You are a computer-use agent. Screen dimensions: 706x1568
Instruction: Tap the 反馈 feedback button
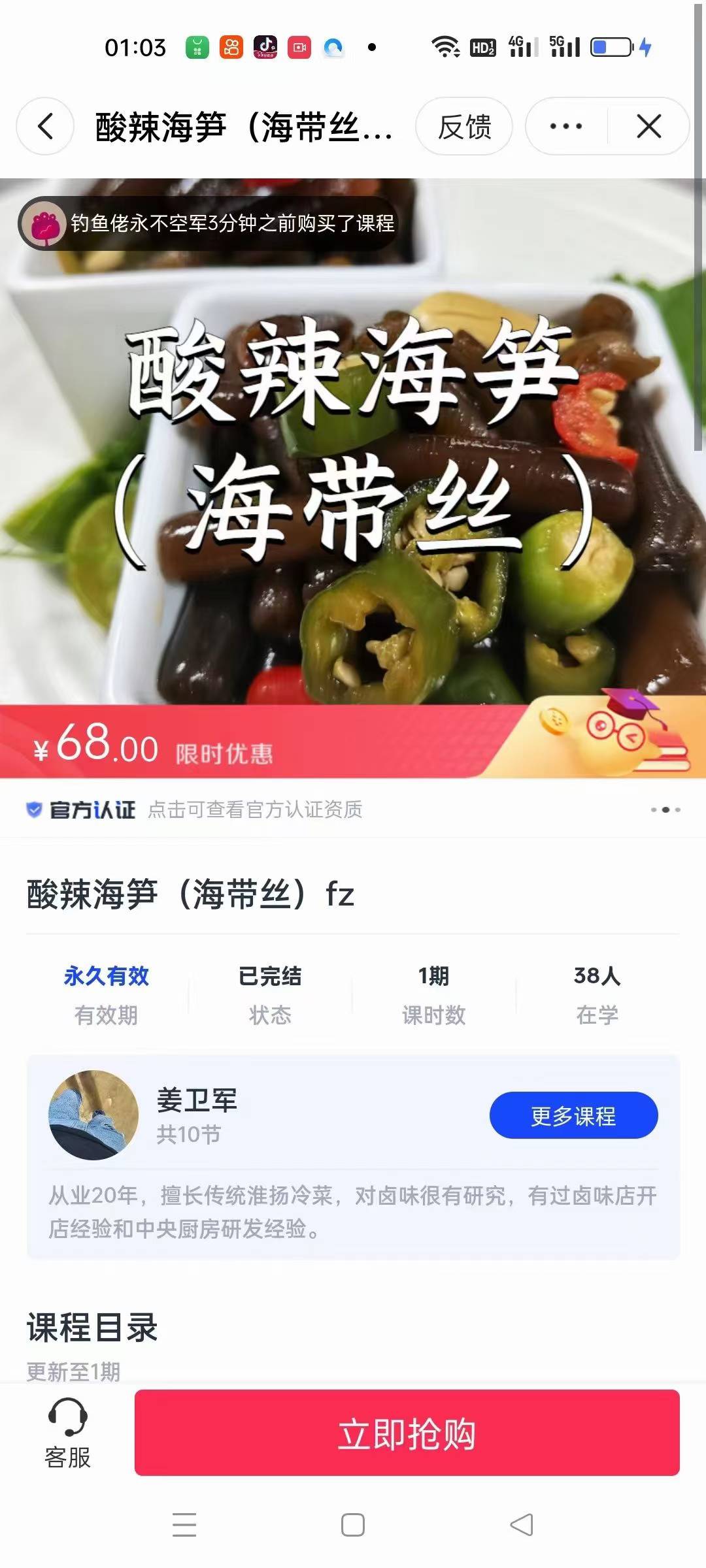(465, 126)
